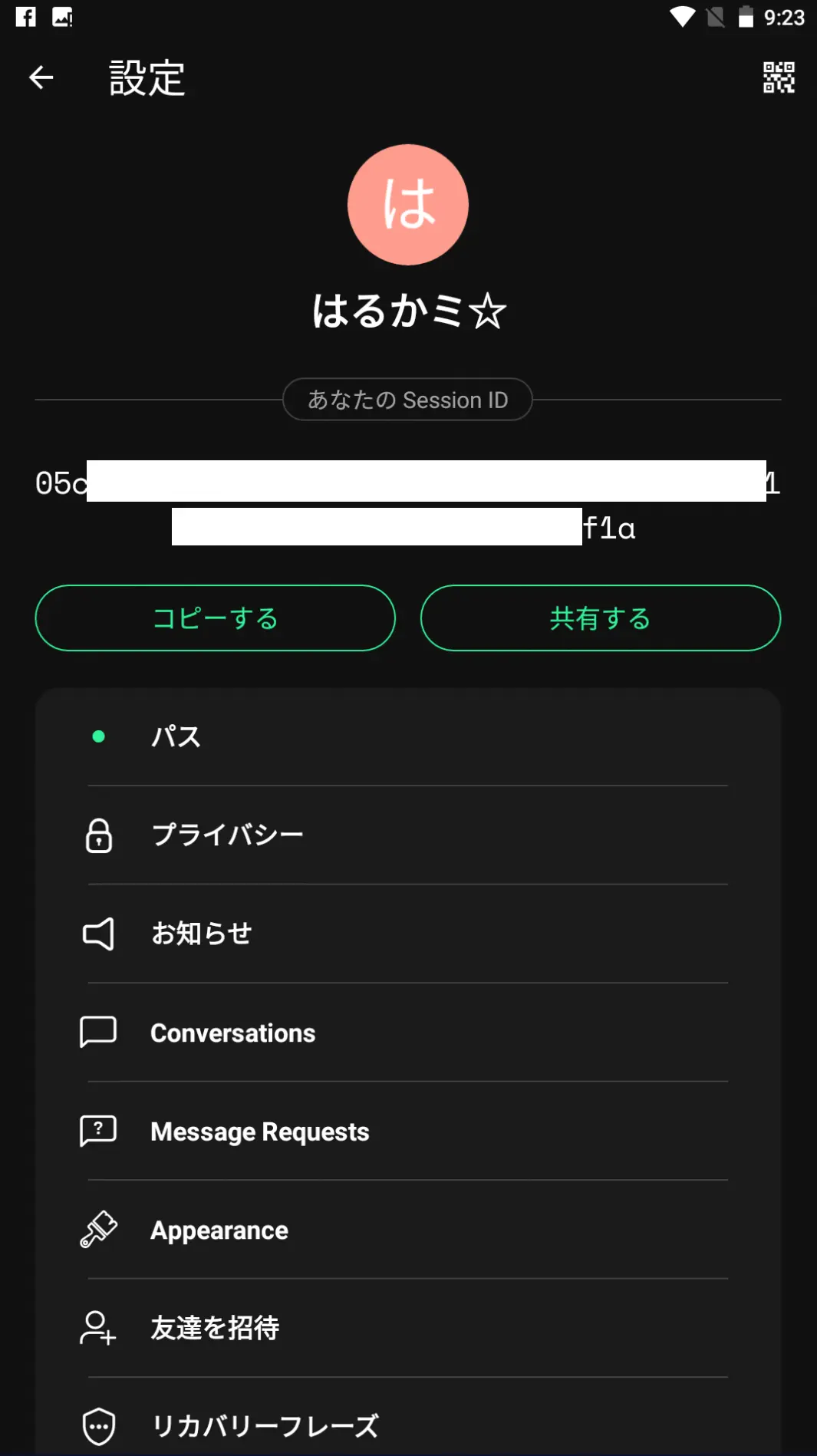The width and height of the screenshot is (817, 1456).
Task: Tap コピーする to copy the Session ID
Action: pyautogui.click(x=215, y=618)
